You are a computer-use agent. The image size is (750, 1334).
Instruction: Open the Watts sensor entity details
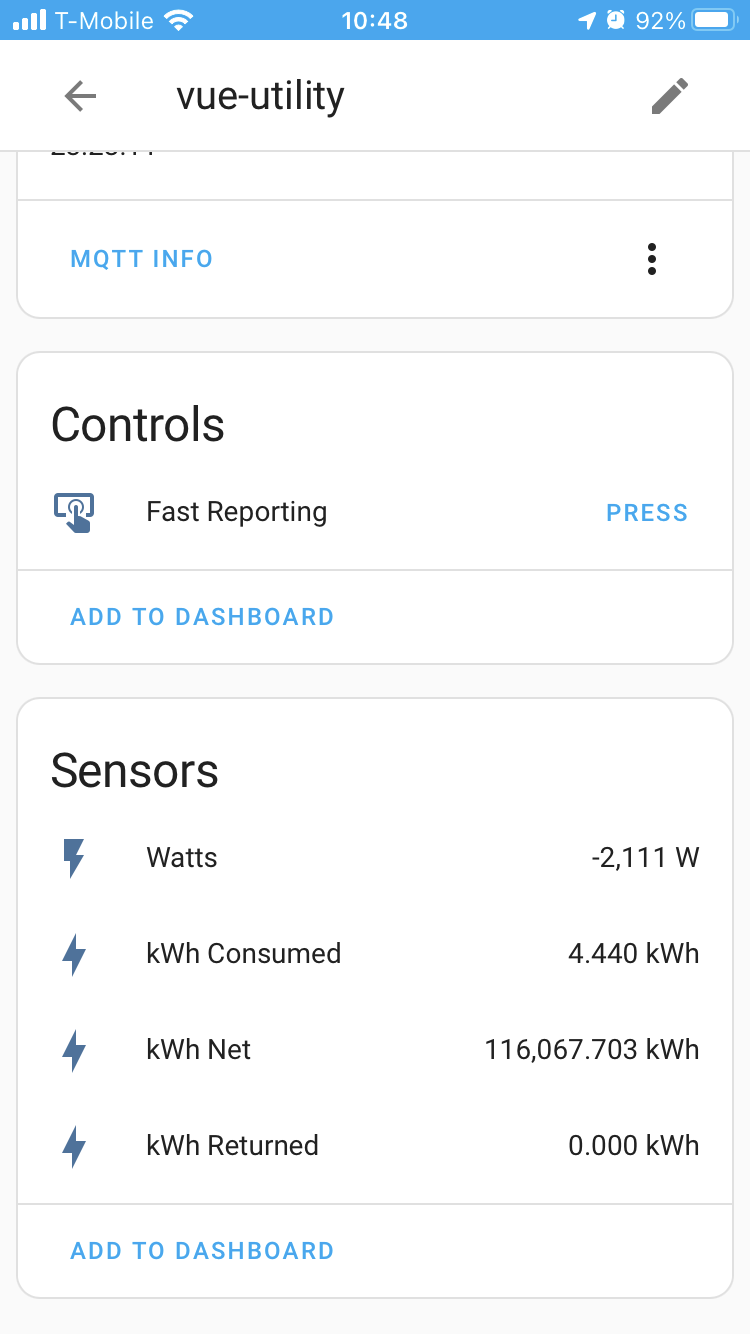pyautogui.click(x=375, y=857)
